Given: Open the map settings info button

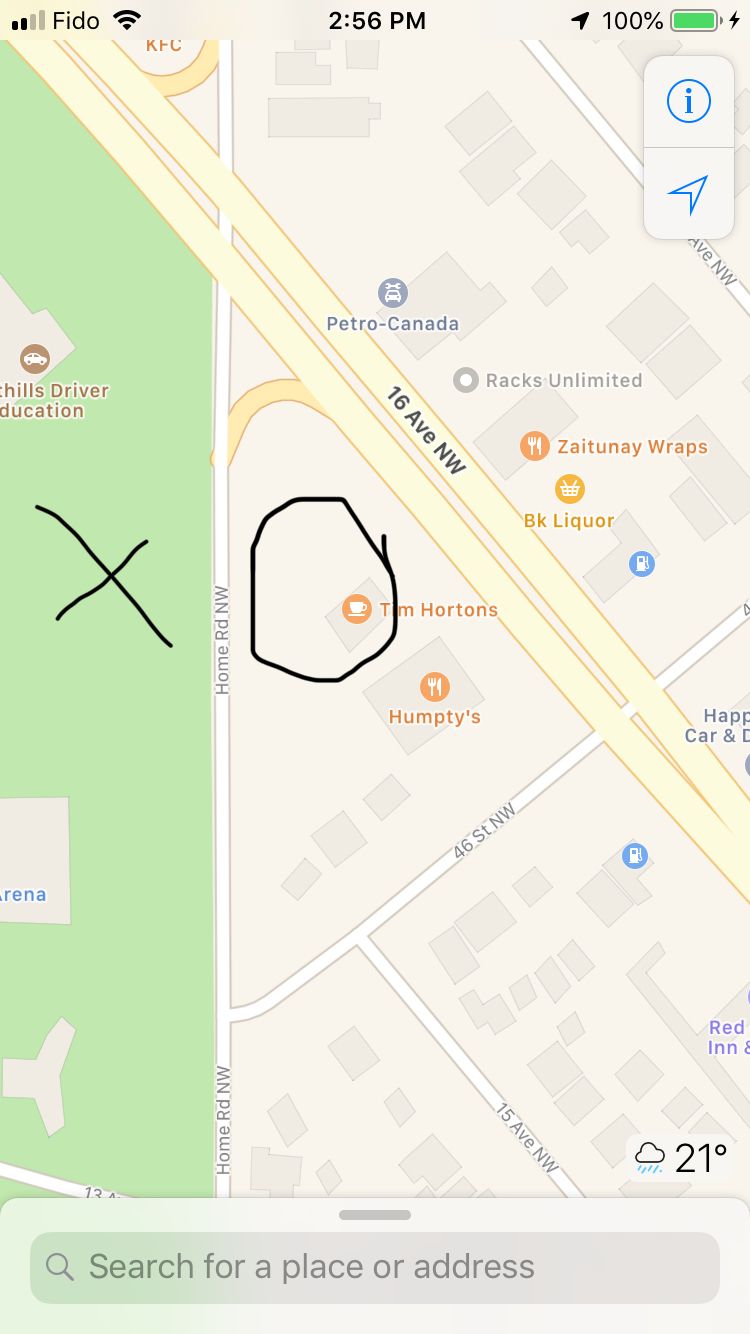Looking at the screenshot, I should tap(688, 101).
